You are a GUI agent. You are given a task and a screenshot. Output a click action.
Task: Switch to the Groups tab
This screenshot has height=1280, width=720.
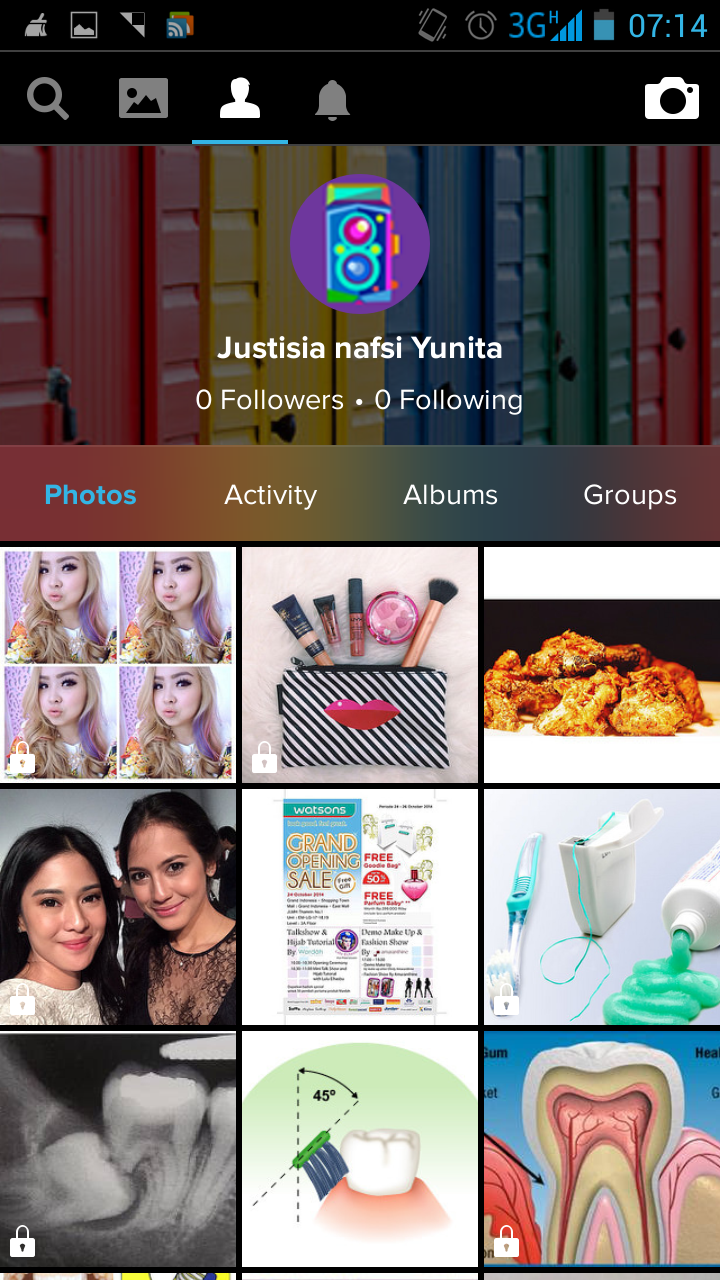coord(630,495)
